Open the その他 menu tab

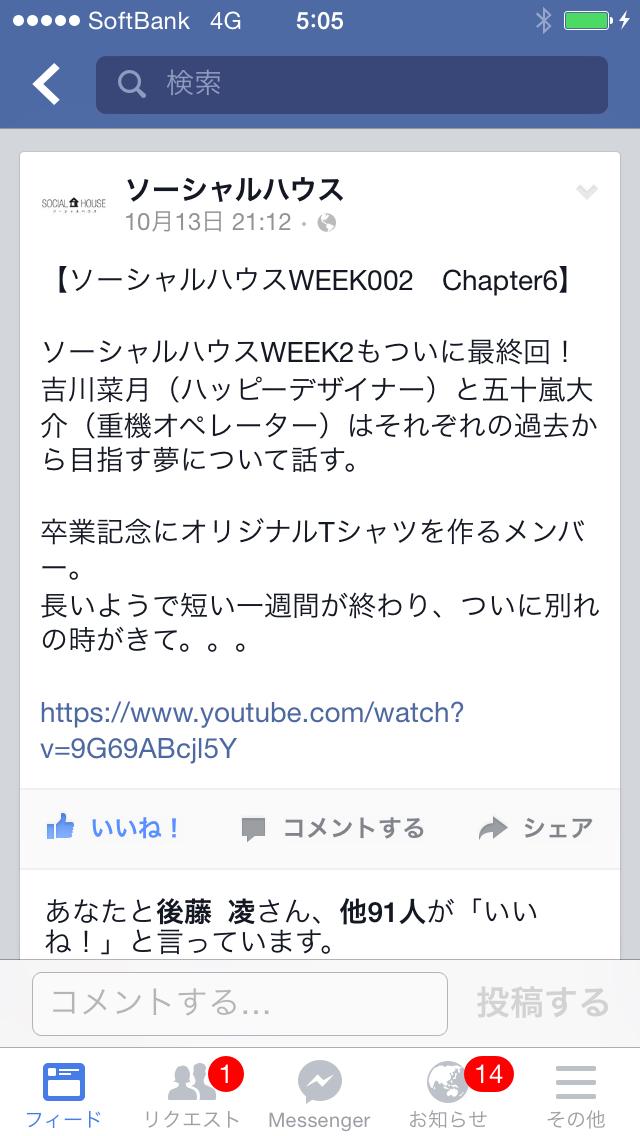[575, 1095]
